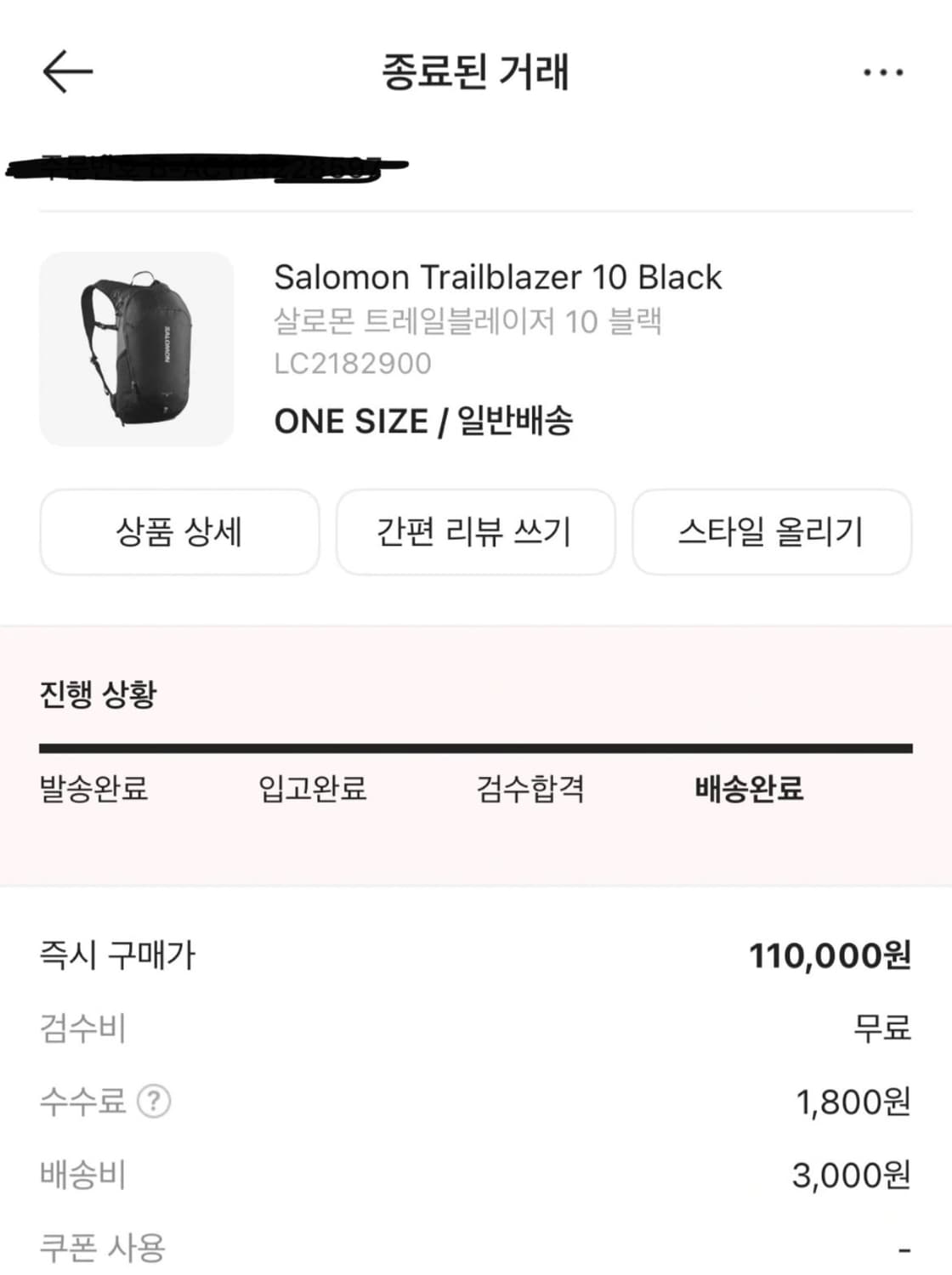Click ONE SIZE / 일반배송 option text
This screenshot has height=1275, width=952.
point(425,420)
